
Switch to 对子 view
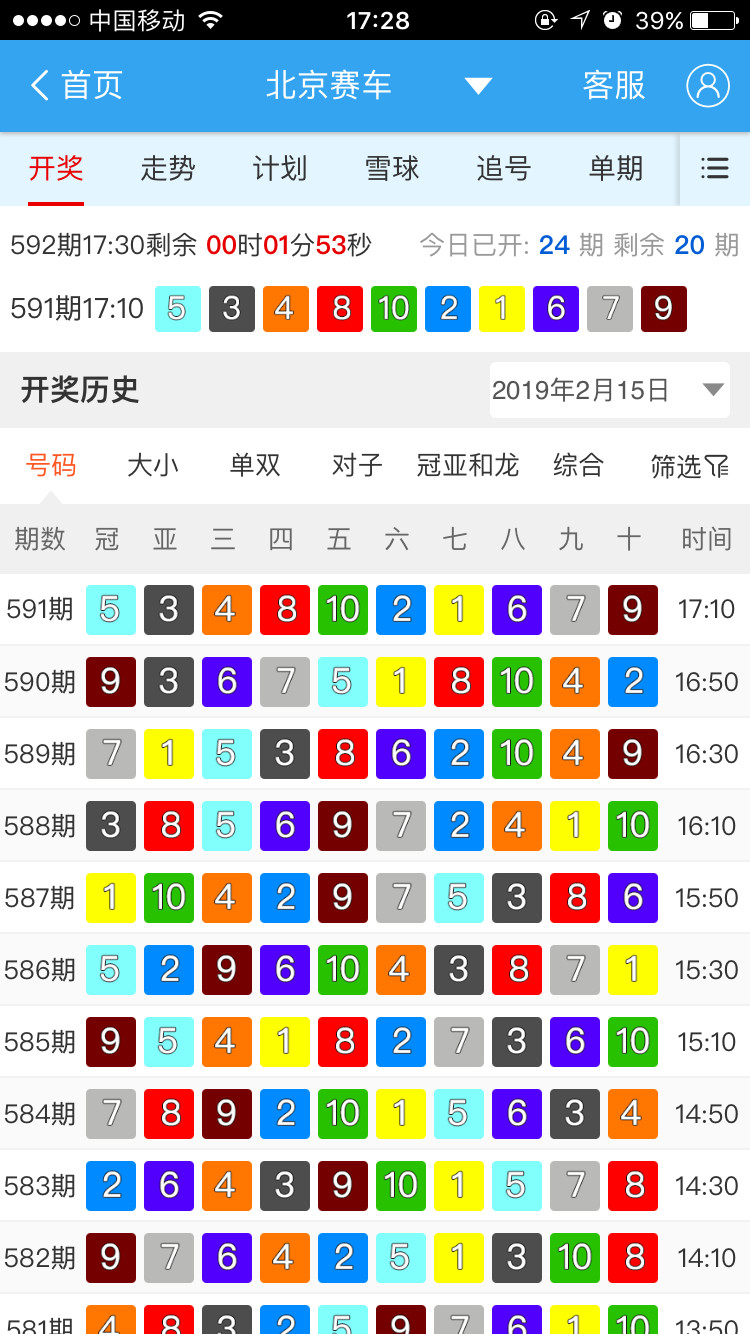357,465
